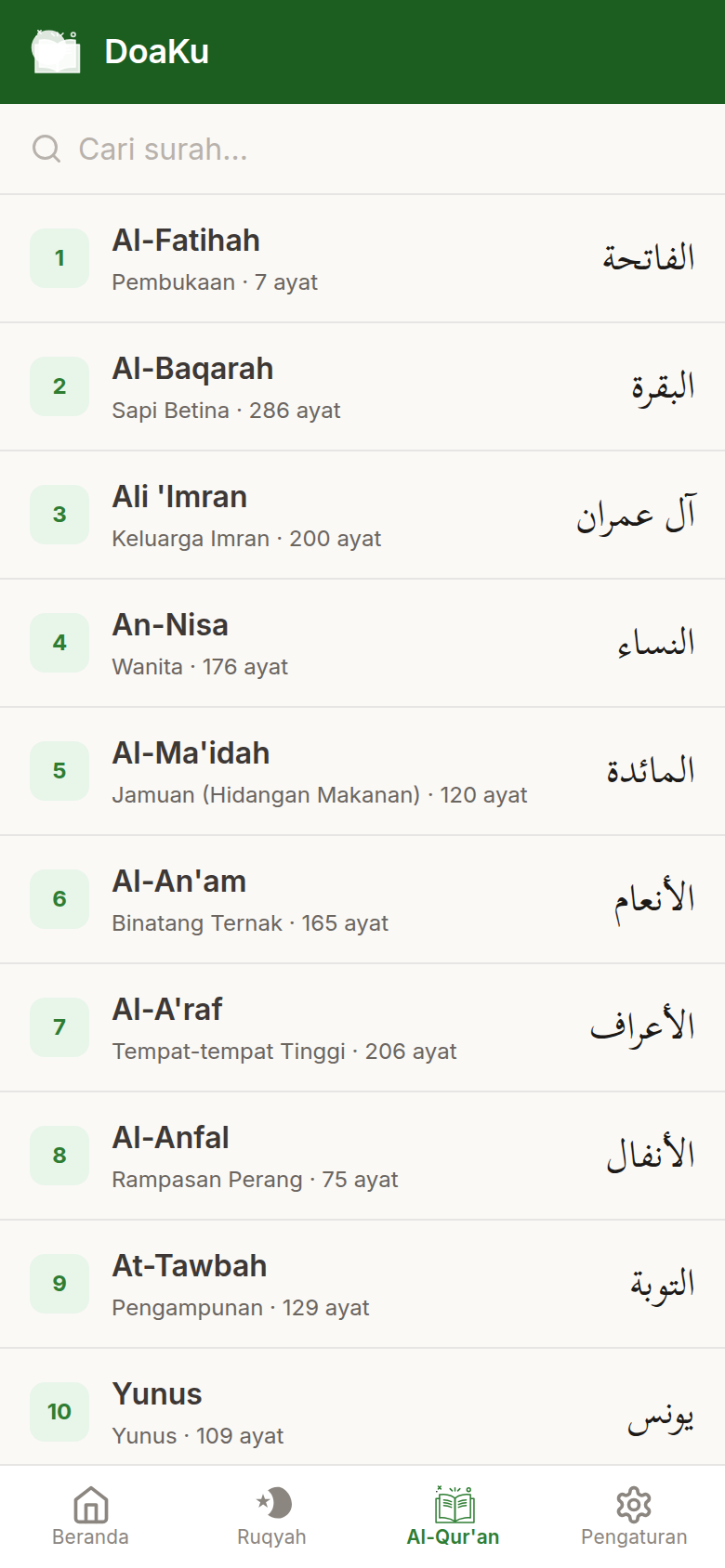The image size is (725, 1568).
Task: Open surah An-Nisa from the list
Action: [362, 642]
